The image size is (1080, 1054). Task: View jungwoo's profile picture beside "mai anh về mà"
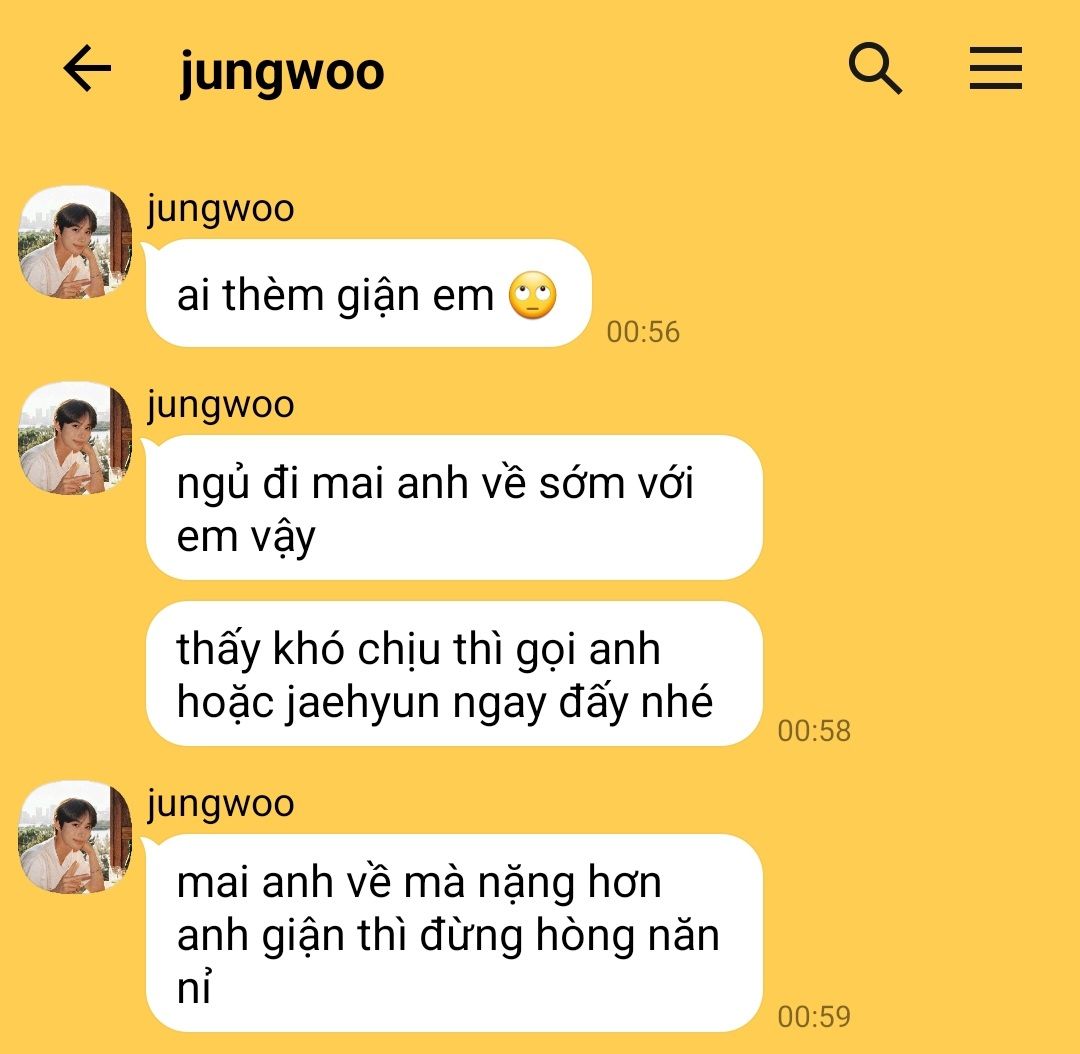point(76,837)
